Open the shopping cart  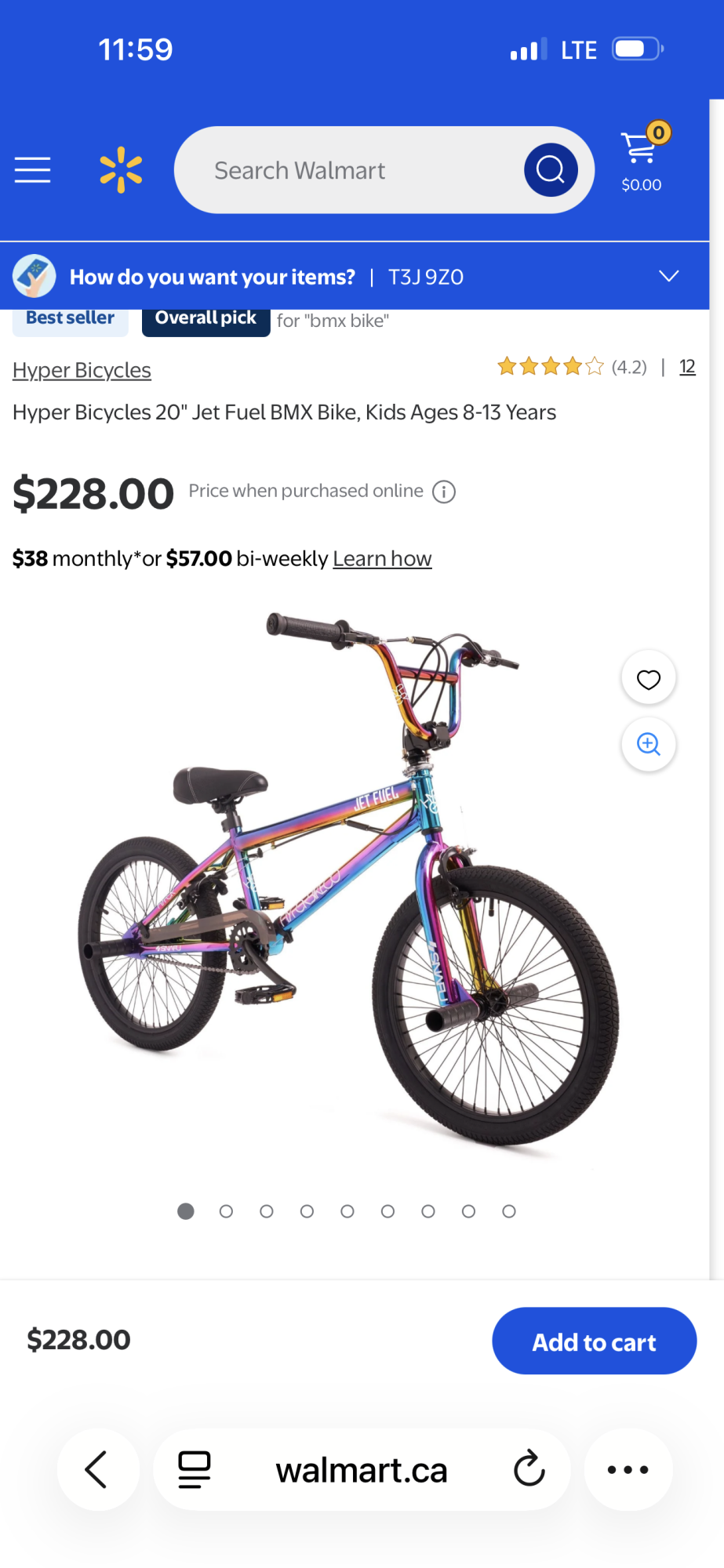(x=642, y=161)
